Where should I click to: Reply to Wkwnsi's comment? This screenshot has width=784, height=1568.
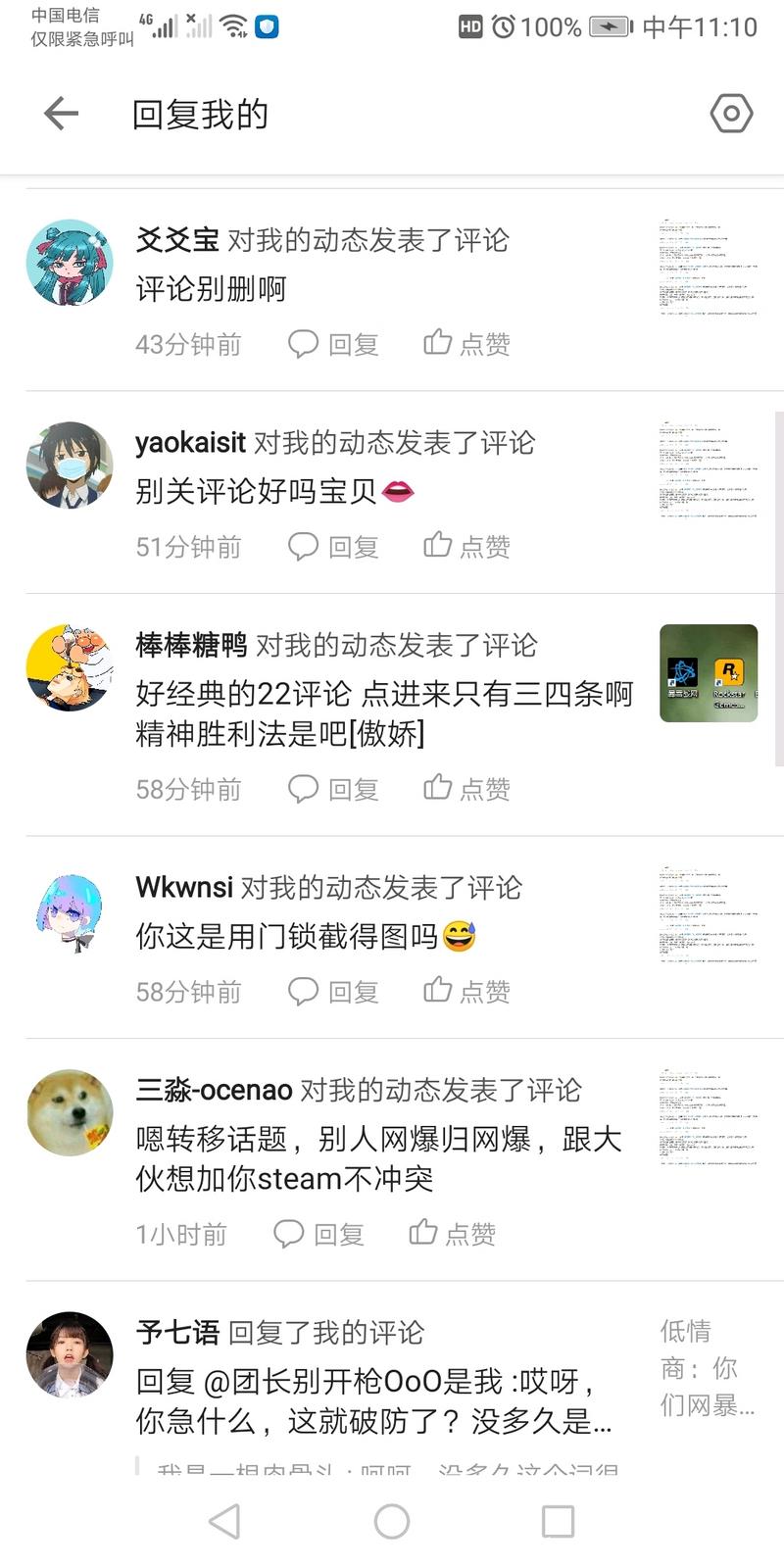[334, 992]
